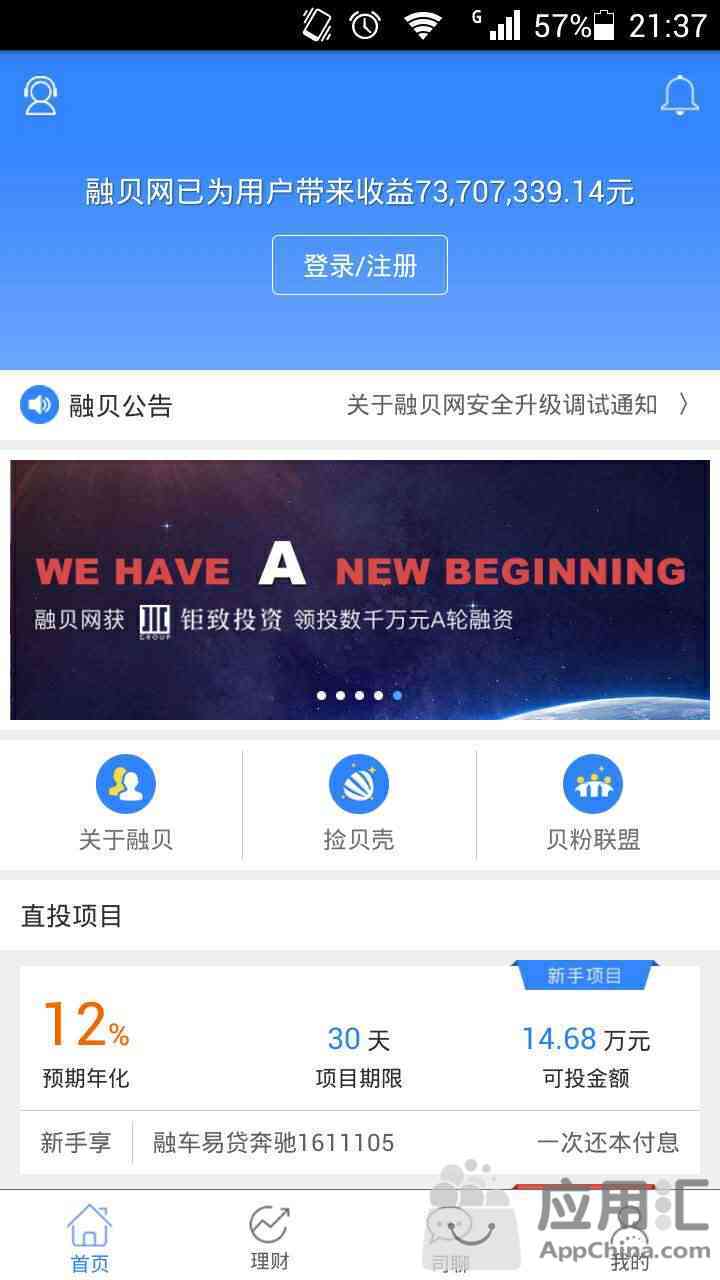
Task: Switch to the 理财 tab
Action: tap(269, 1238)
